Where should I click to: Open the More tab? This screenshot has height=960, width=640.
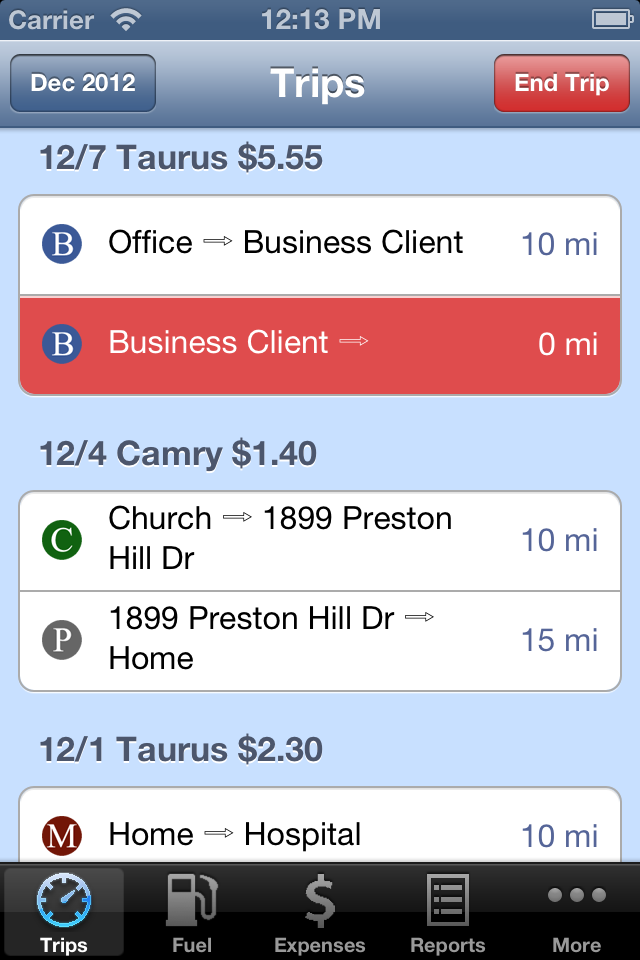pyautogui.click(x=576, y=912)
